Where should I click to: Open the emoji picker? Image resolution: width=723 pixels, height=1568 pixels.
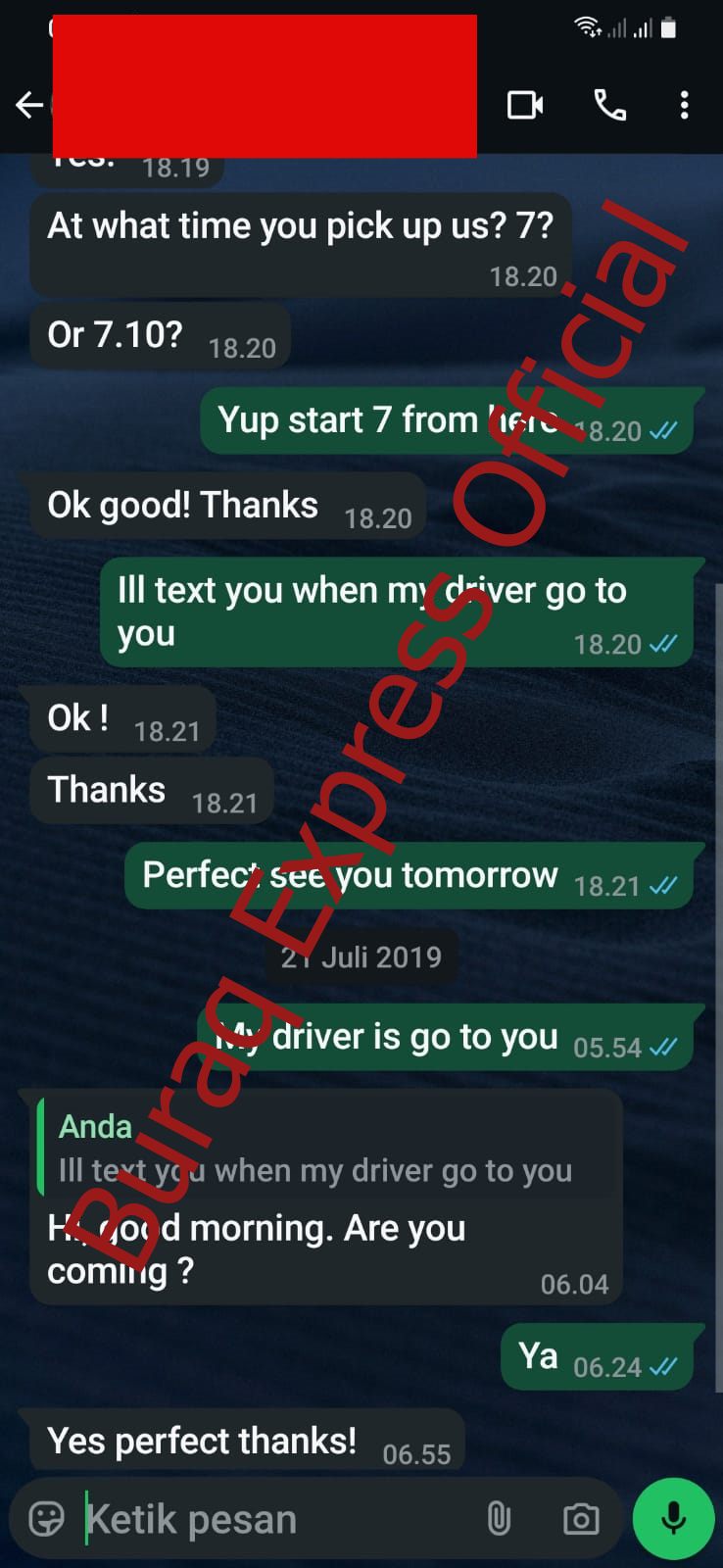(x=46, y=1519)
